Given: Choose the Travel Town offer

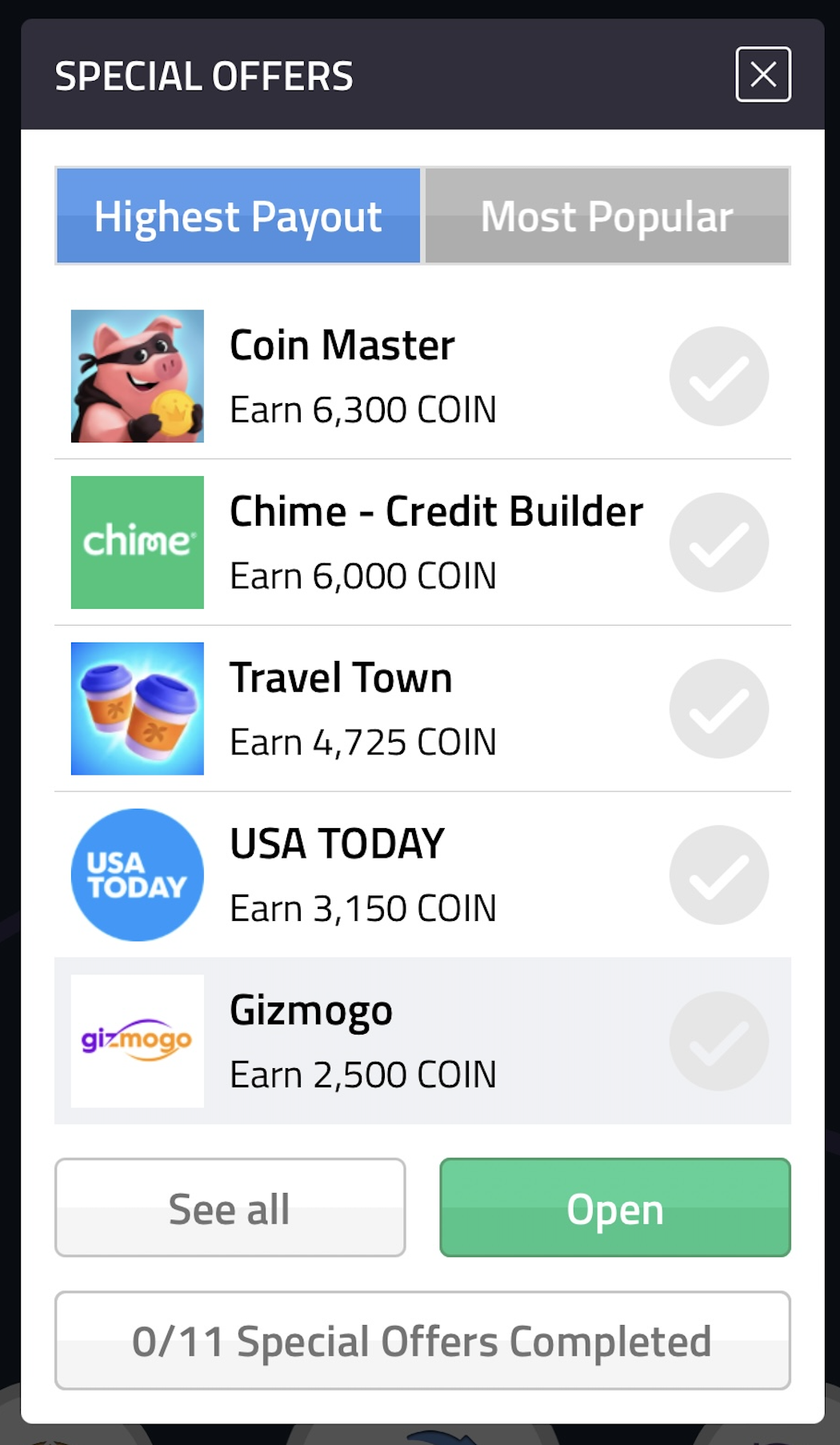Looking at the screenshot, I should pyautogui.click(x=422, y=709).
